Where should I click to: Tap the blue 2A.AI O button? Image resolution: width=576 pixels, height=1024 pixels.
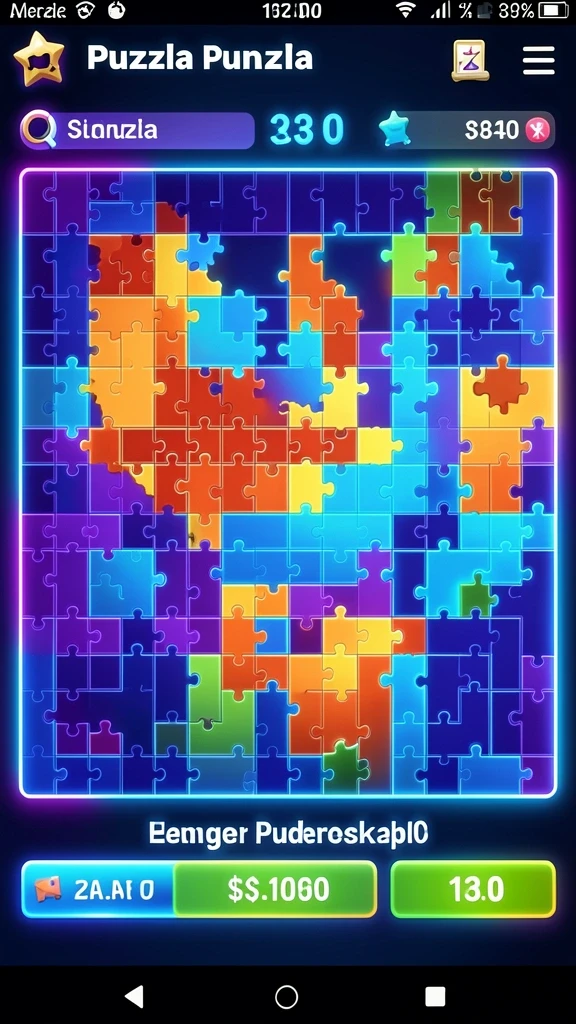[98, 889]
